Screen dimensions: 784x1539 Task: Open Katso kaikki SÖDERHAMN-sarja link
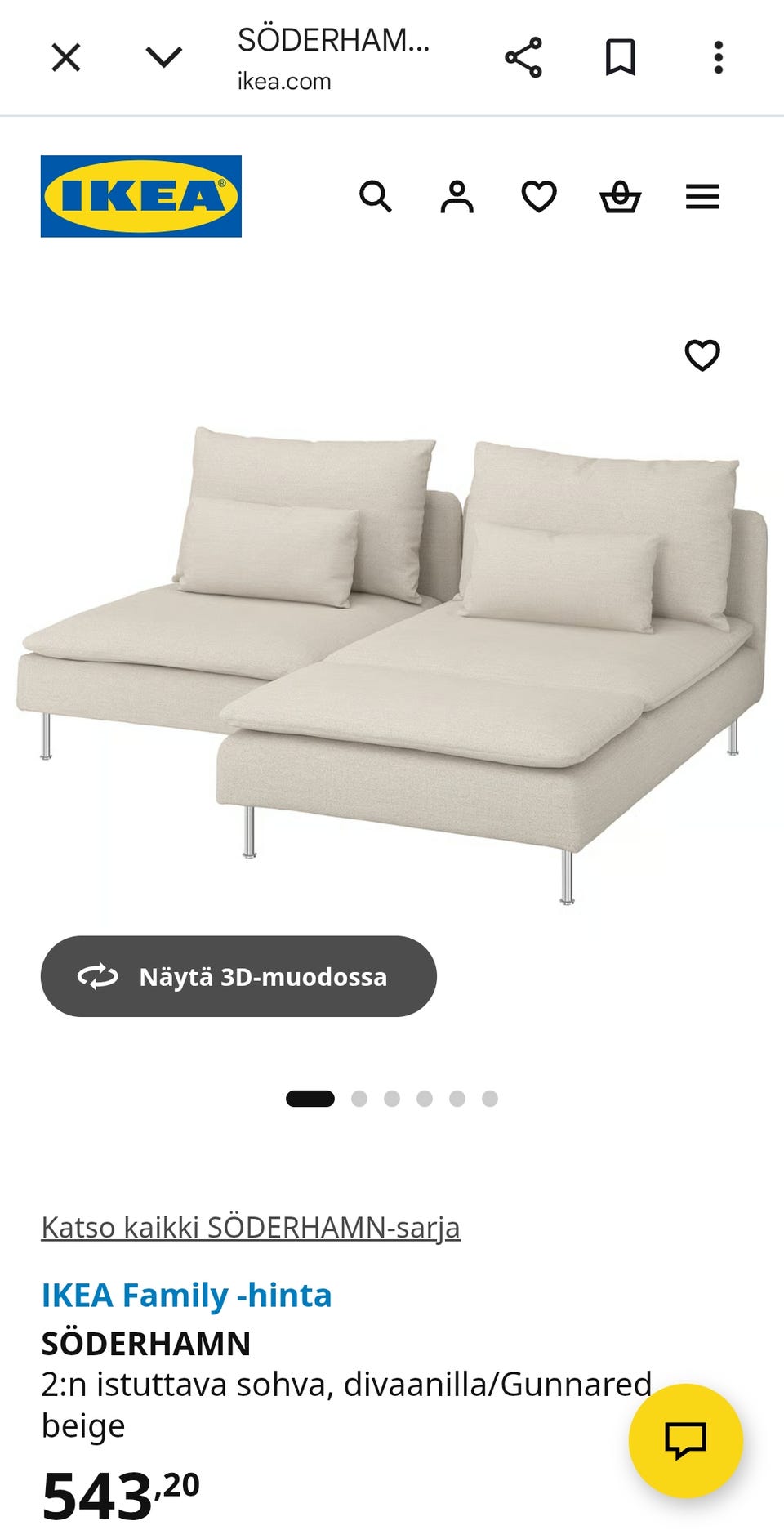pyautogui.click(x=250, y=1226)
